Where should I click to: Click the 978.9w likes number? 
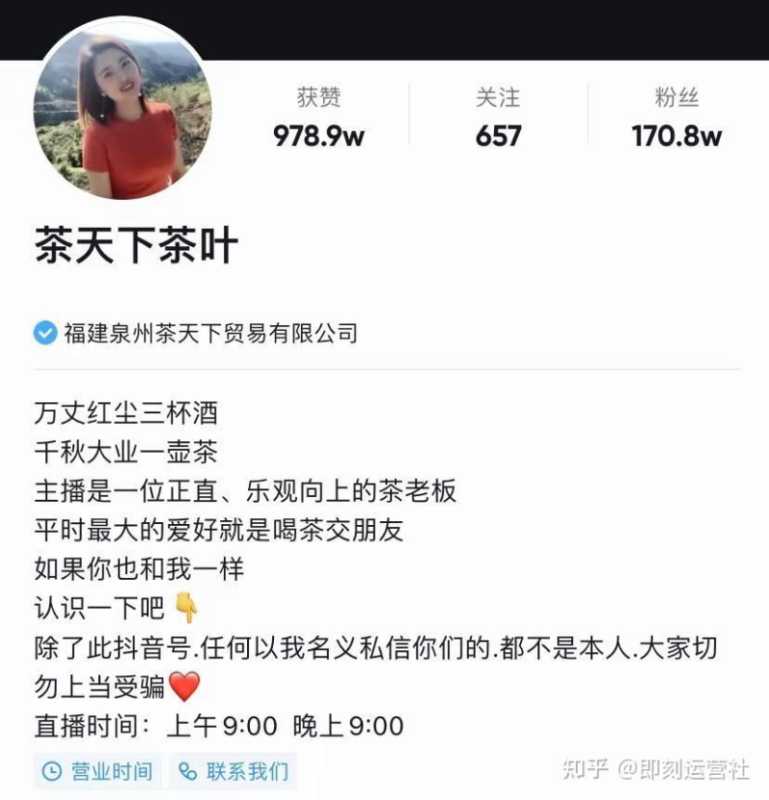(x=318, y=136)
